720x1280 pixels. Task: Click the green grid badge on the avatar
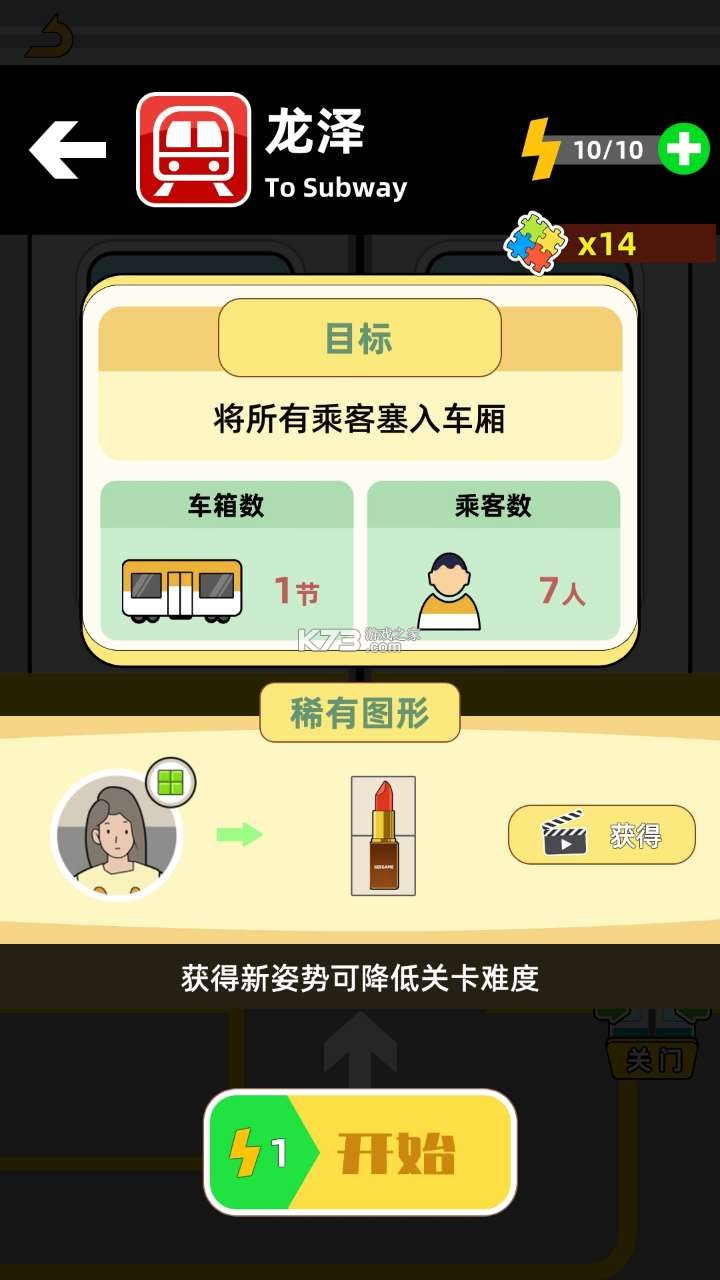click(170, 780)
